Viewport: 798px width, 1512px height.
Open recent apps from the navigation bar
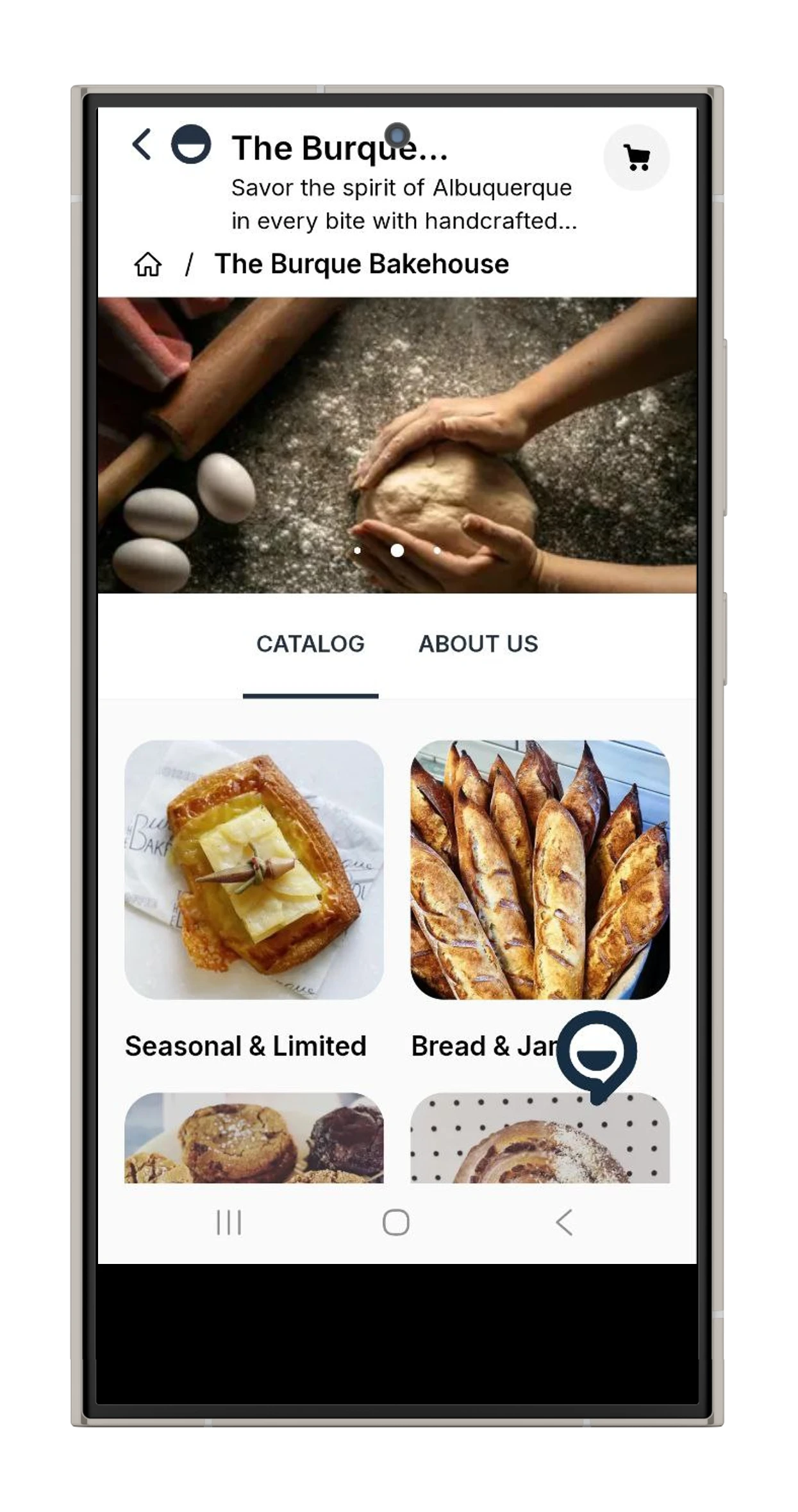pos(229,1222)
